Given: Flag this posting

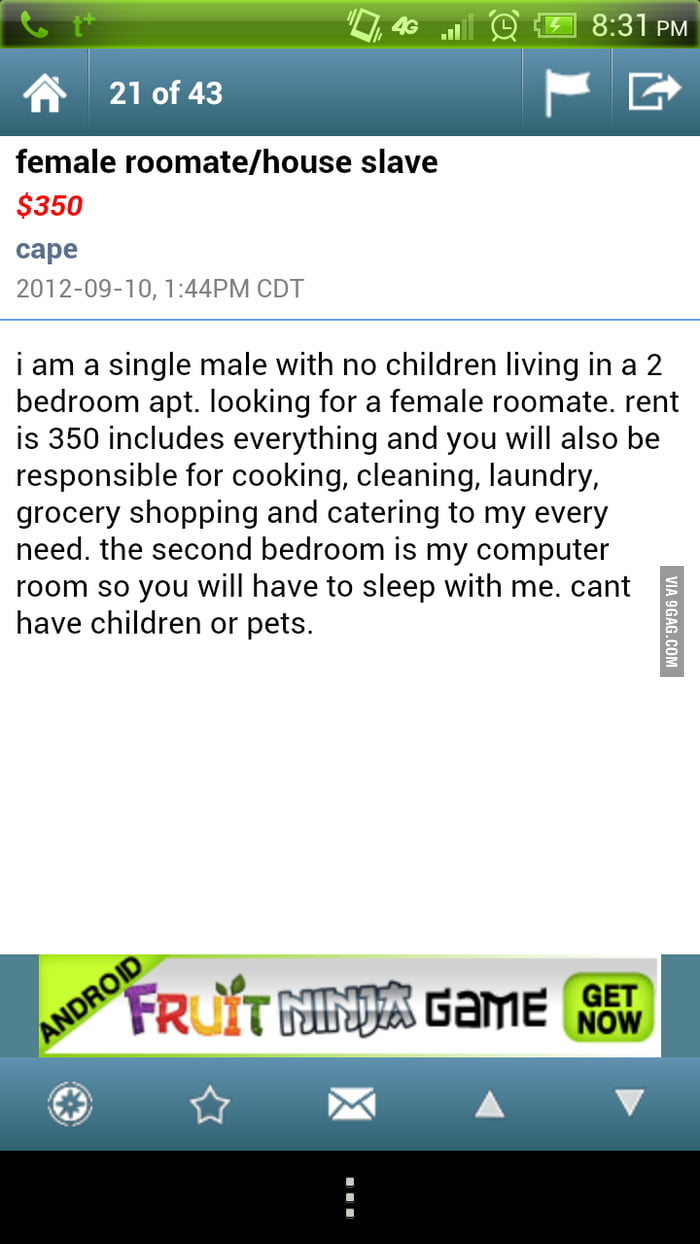Looking at the screenshot, I should 567,93.
